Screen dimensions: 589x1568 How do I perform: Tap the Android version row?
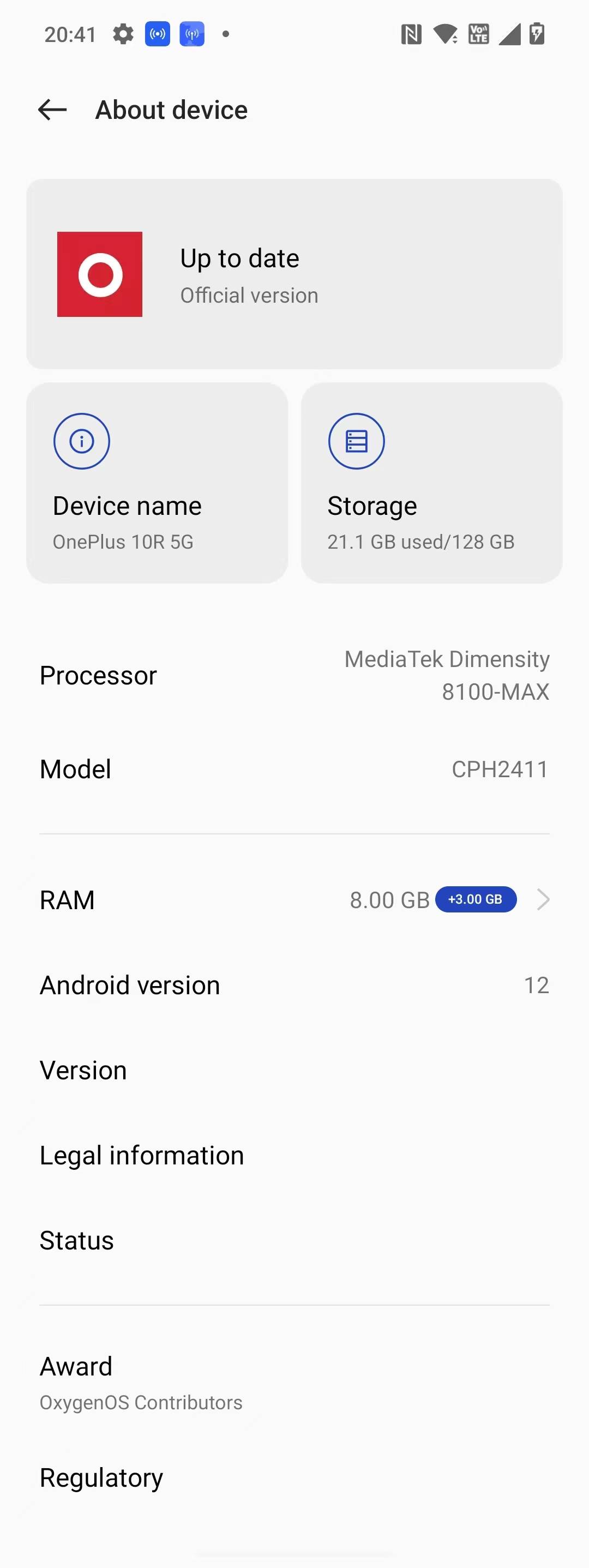point(294,985)
